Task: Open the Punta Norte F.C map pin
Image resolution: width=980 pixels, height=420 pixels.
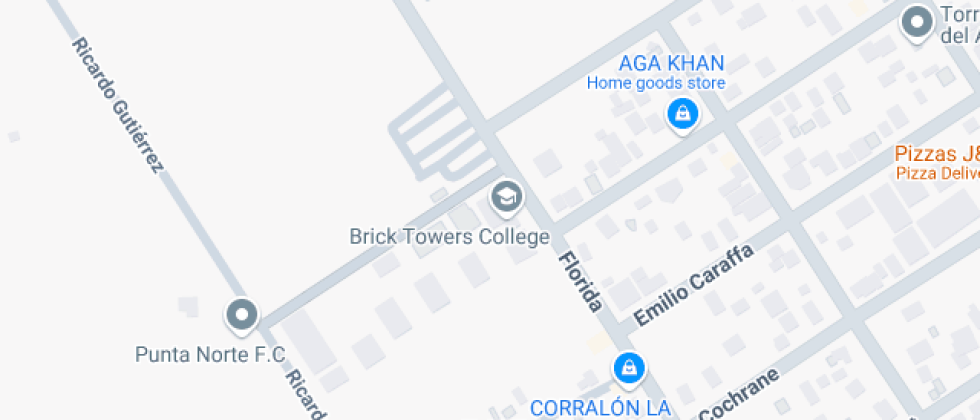Action: click(242, 315)
